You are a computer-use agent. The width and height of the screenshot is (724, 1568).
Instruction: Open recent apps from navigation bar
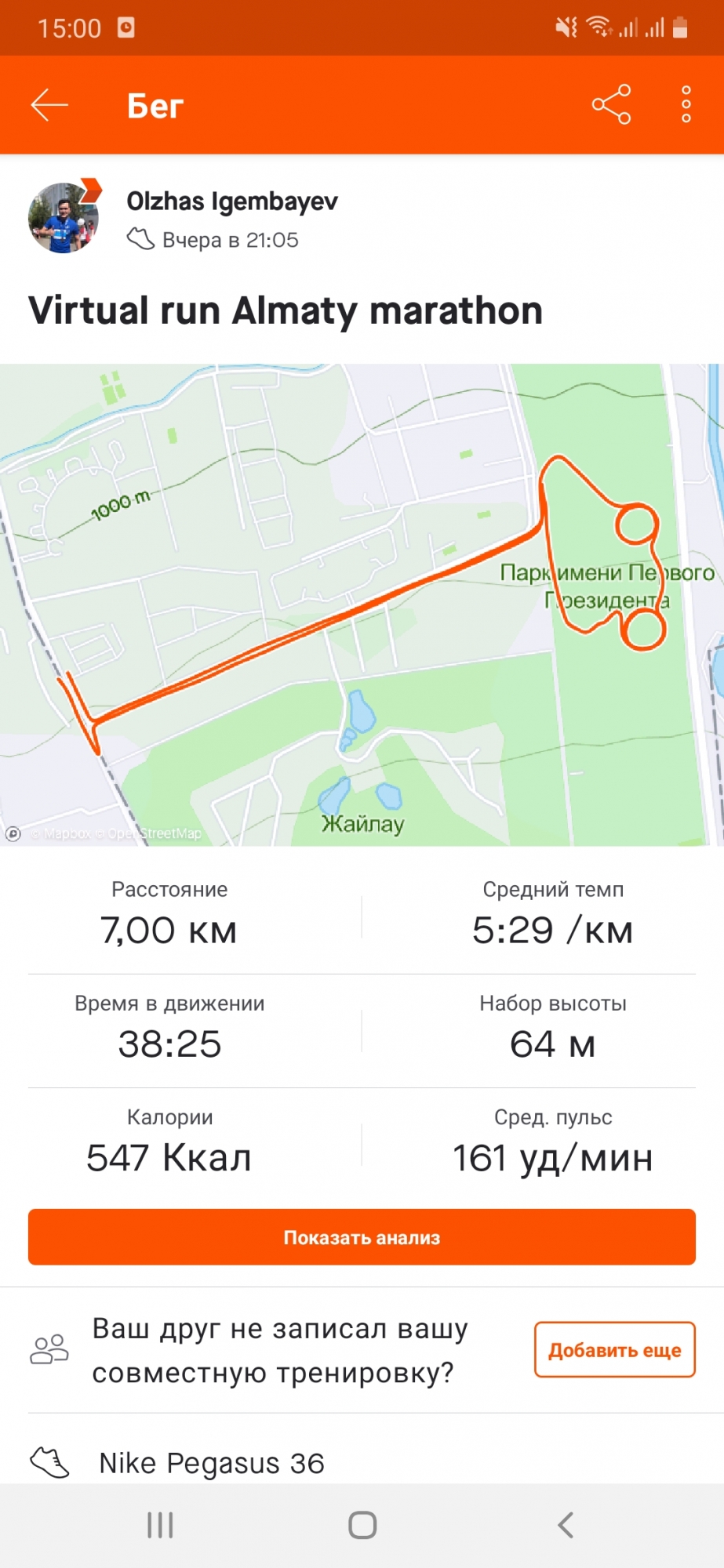pyautogui.click(x=160, y=1525)
